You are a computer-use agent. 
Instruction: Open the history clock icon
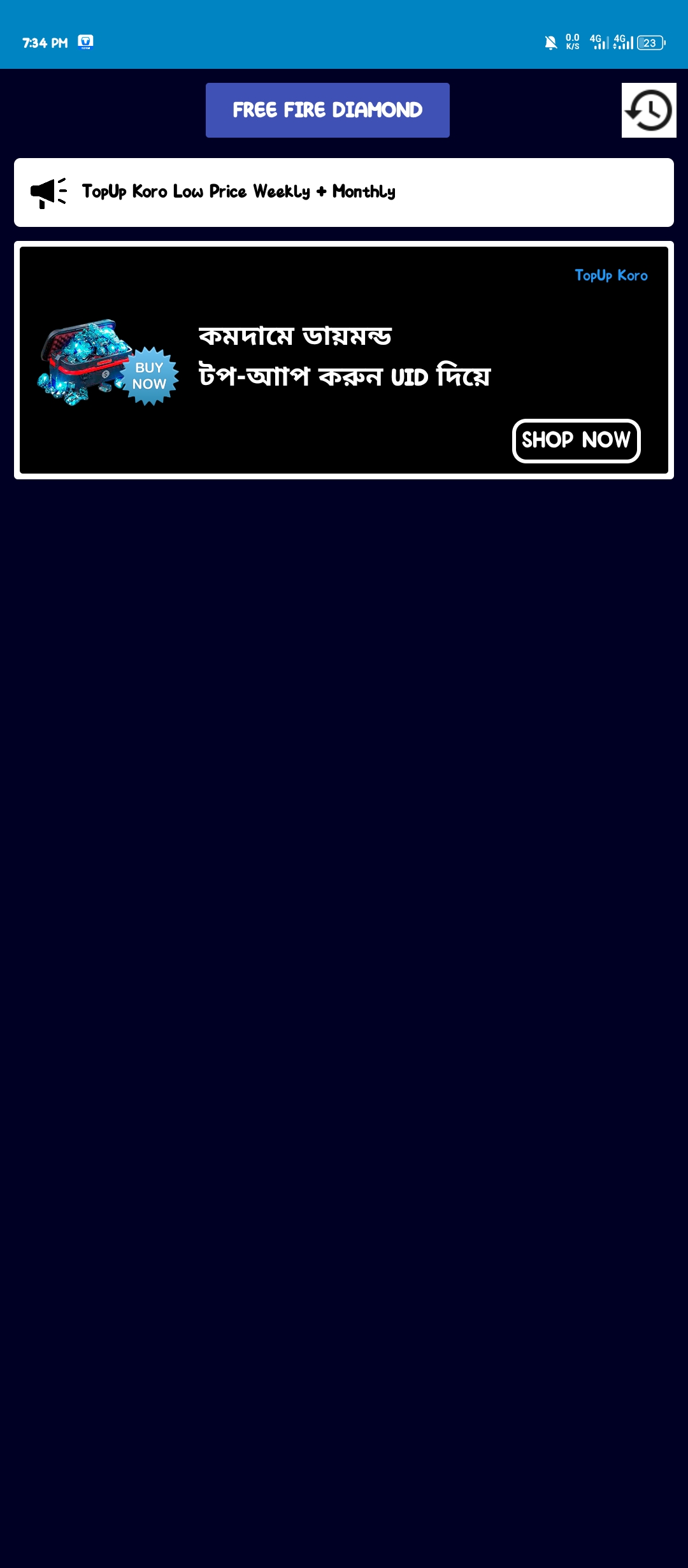coord(649,110)
